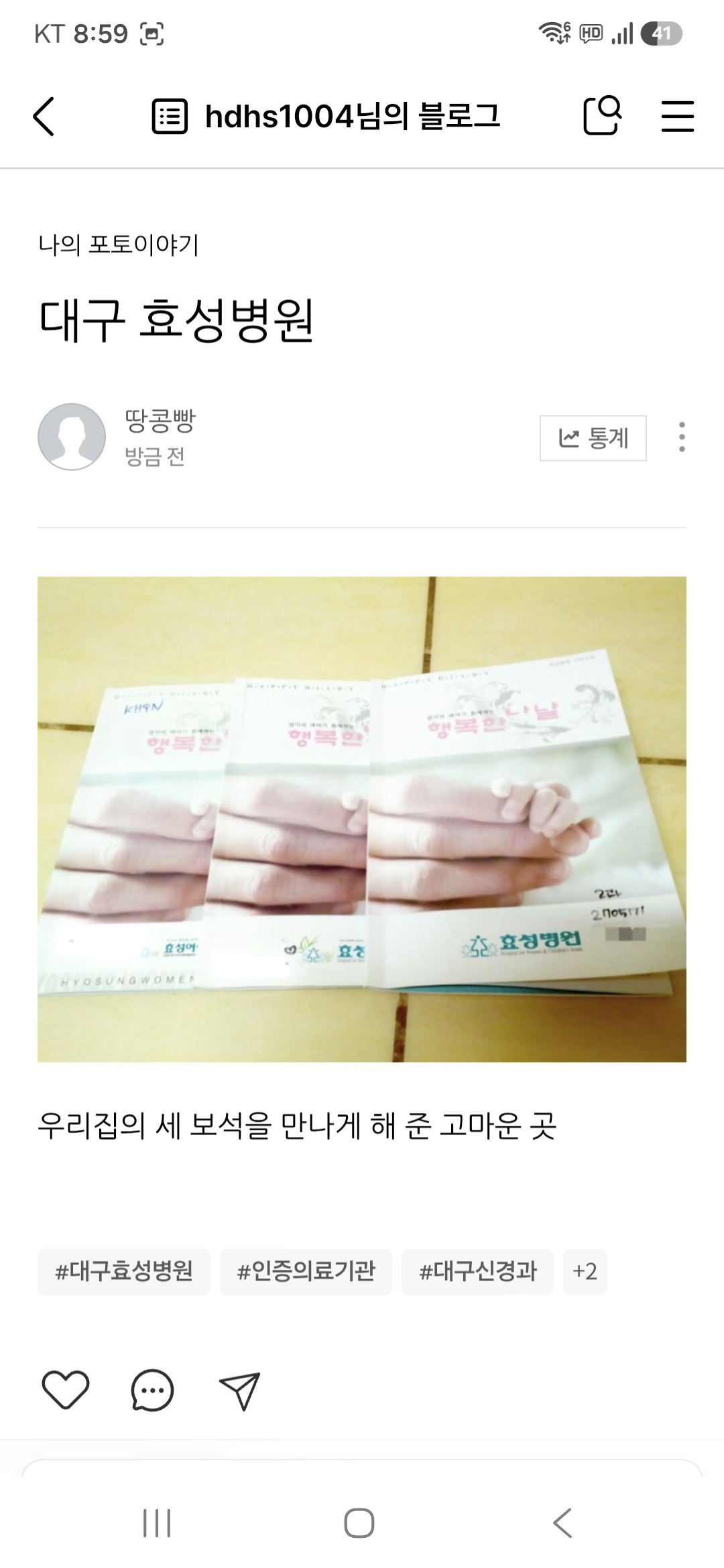Screen dimensions: 724x1568
Task: Open the 통계 statistics button
Action: 593,438
